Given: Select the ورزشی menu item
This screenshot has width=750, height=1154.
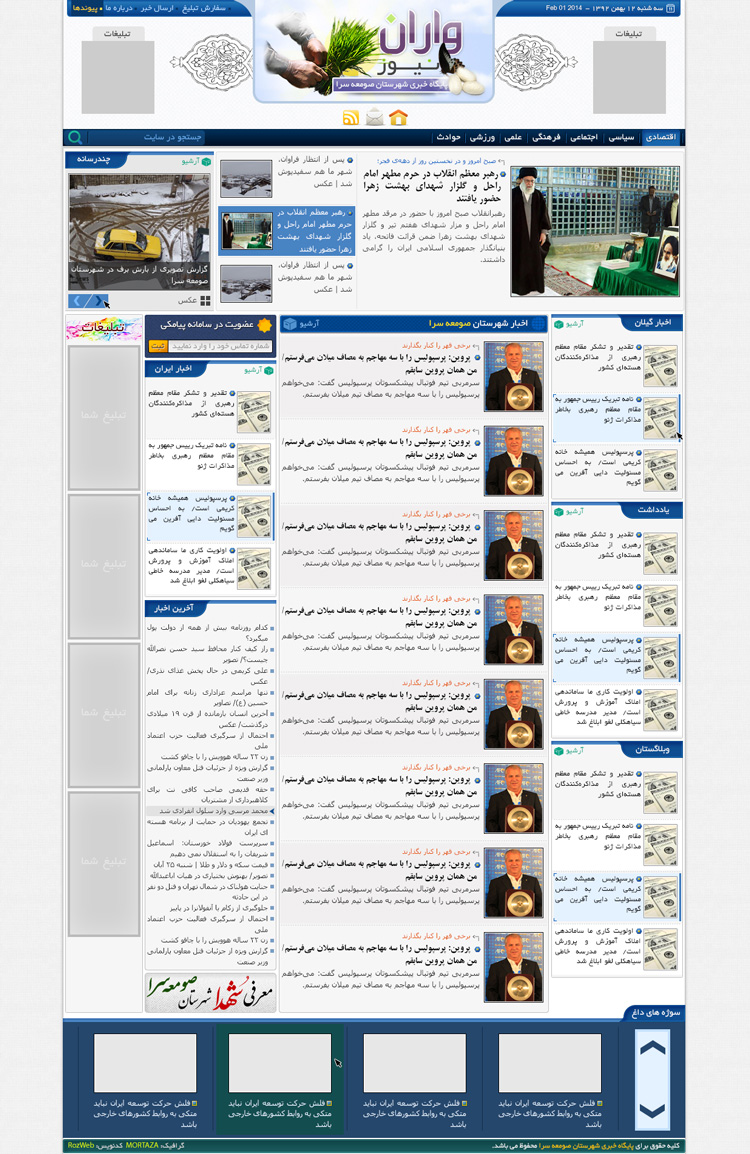Looking at the screenshot, I should [x=483, y=137].
